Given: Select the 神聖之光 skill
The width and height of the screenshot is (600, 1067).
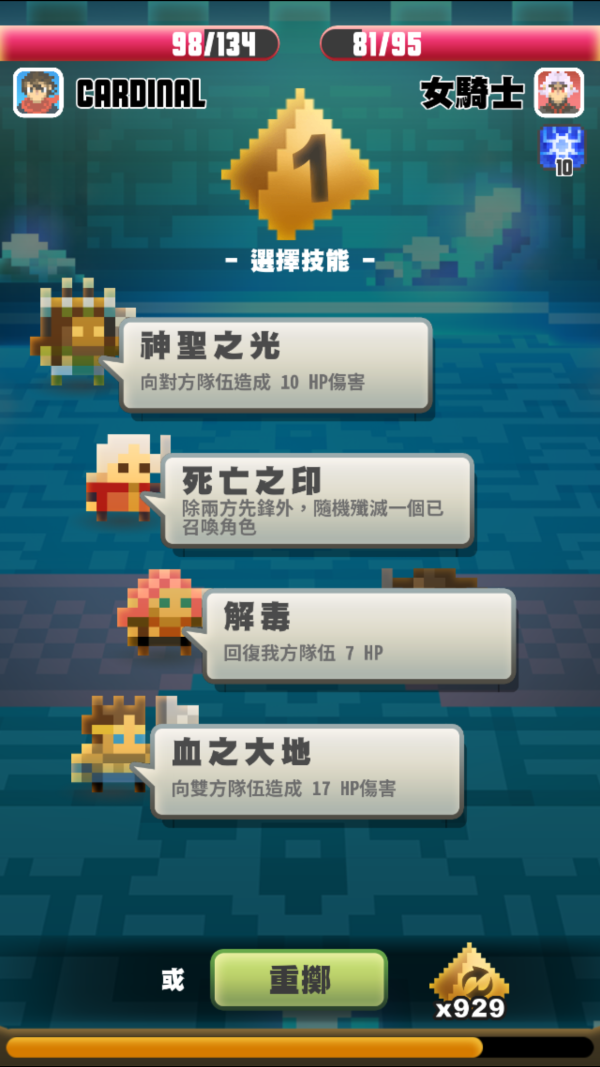Looking at the screenshot, I should pos(275,364).
